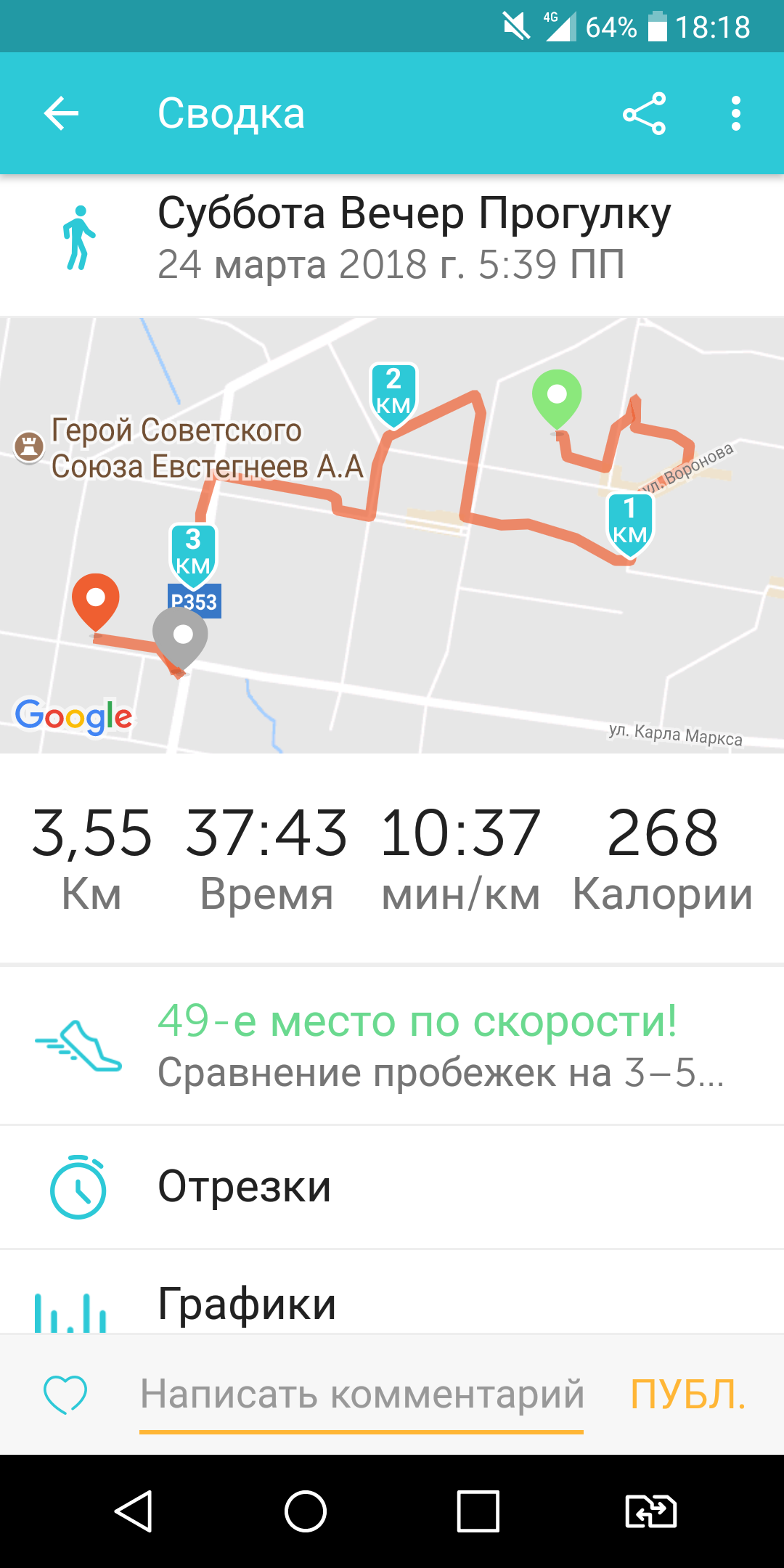Tap the ПУБЛ. publish button
The image size is (784, 1568).
point(687,1394)
